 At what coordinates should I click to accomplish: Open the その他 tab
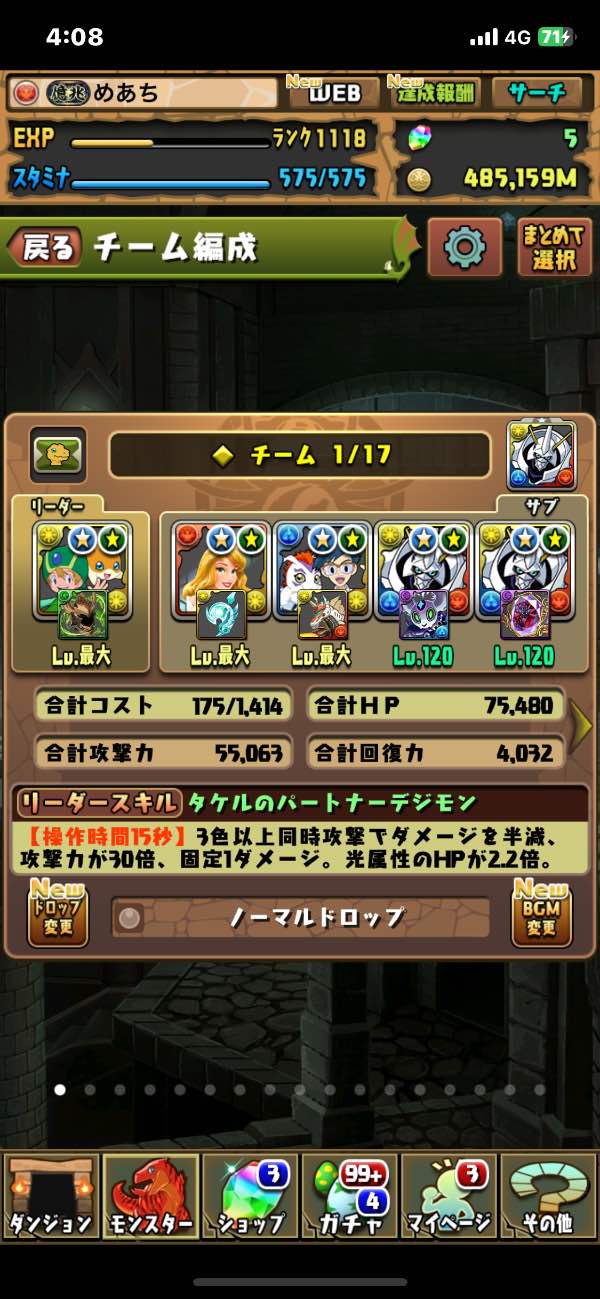pos(548,1197)
